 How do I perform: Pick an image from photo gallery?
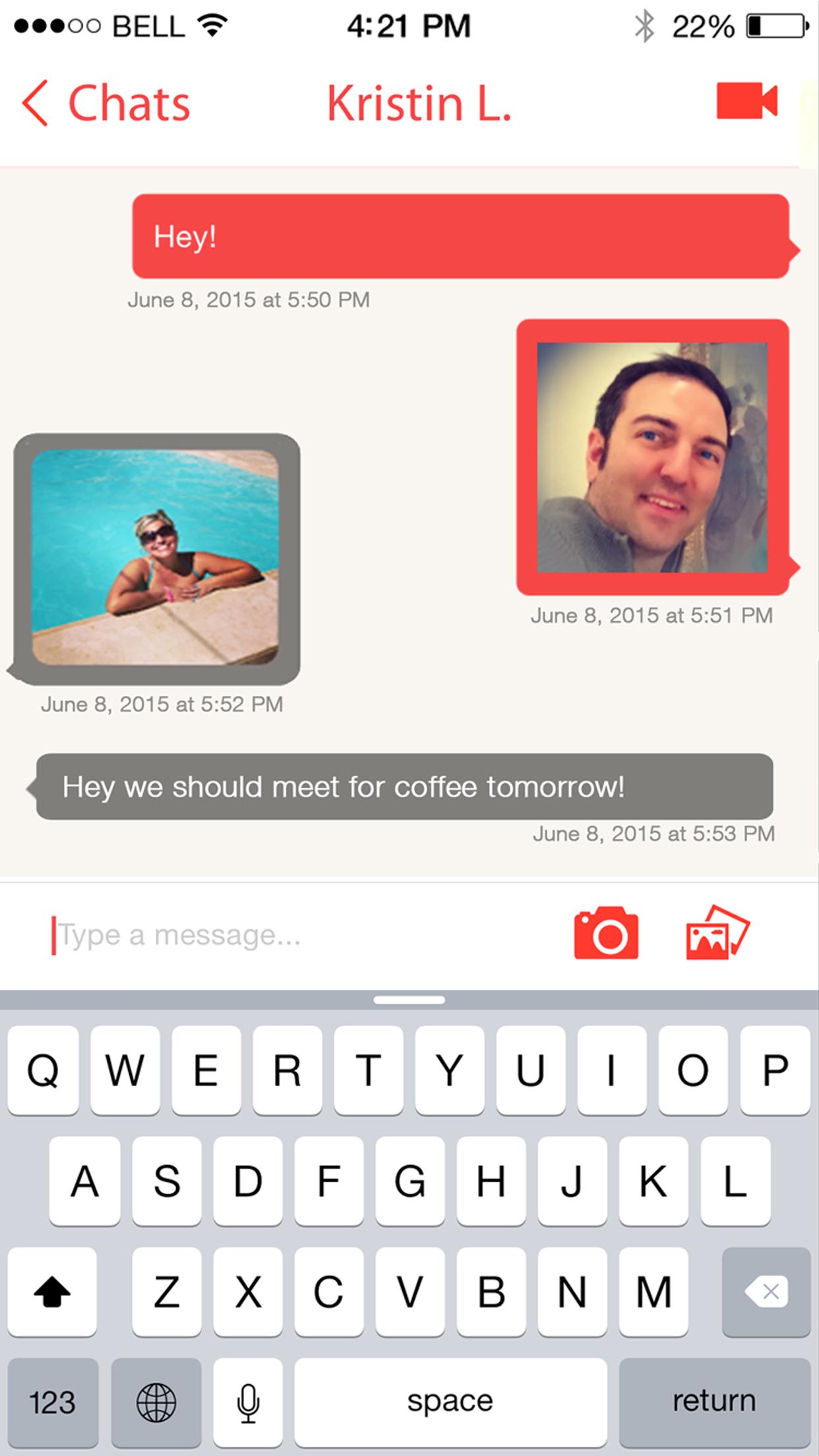[717, 934]
